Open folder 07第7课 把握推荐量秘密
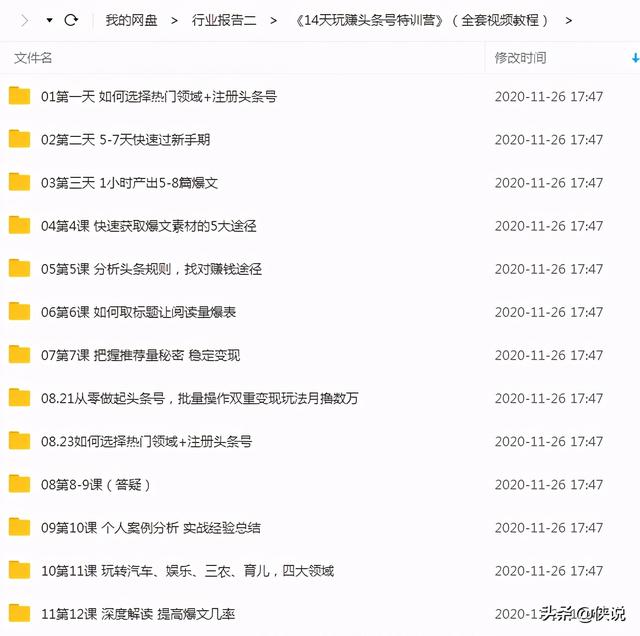640x636 pixels. [140, 355]
